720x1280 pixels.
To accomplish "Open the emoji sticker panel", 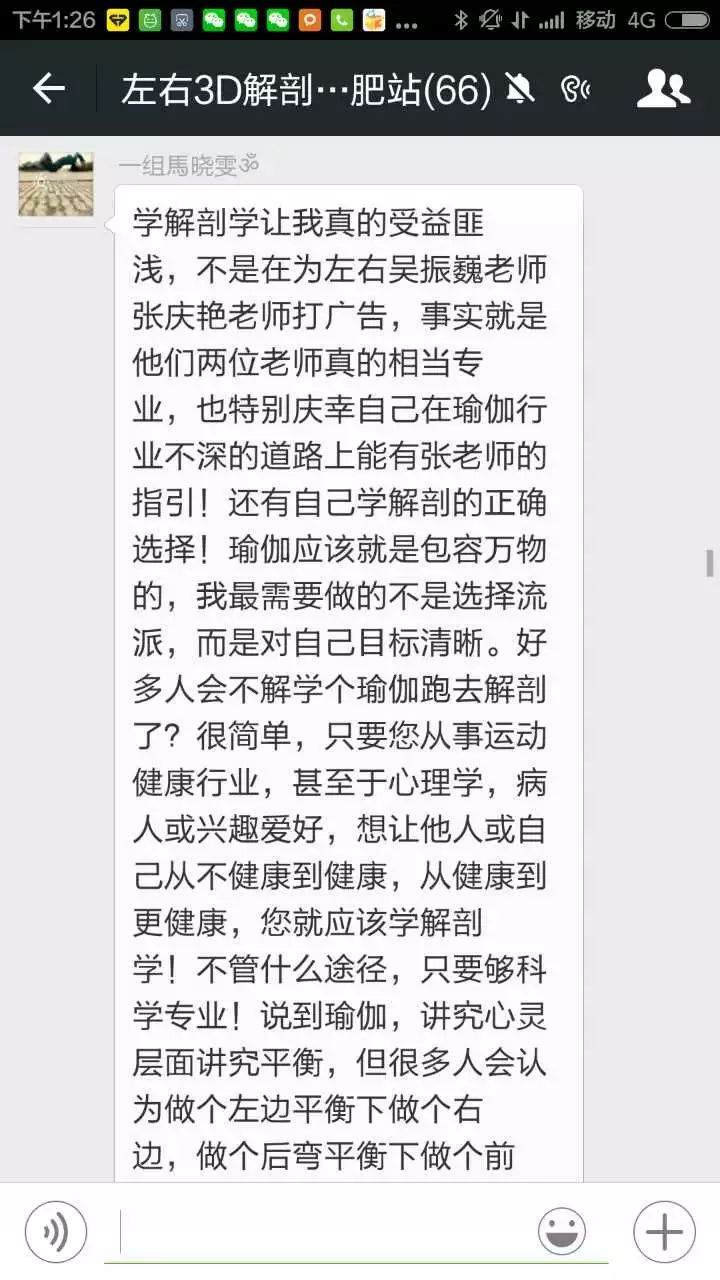I will pos(562,1231).
